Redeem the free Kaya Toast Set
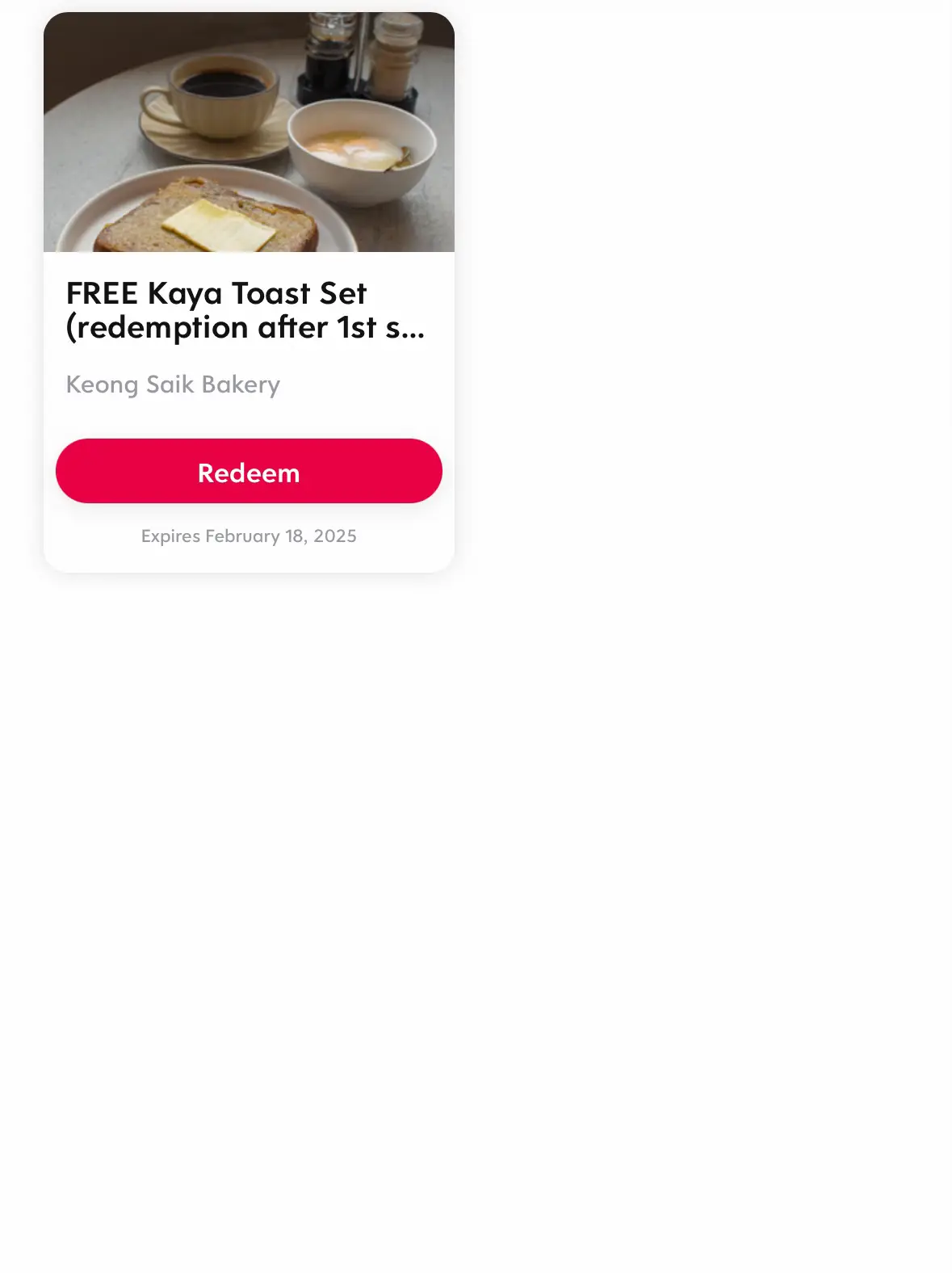952x1273 pixels. click(x=249, y=472)
